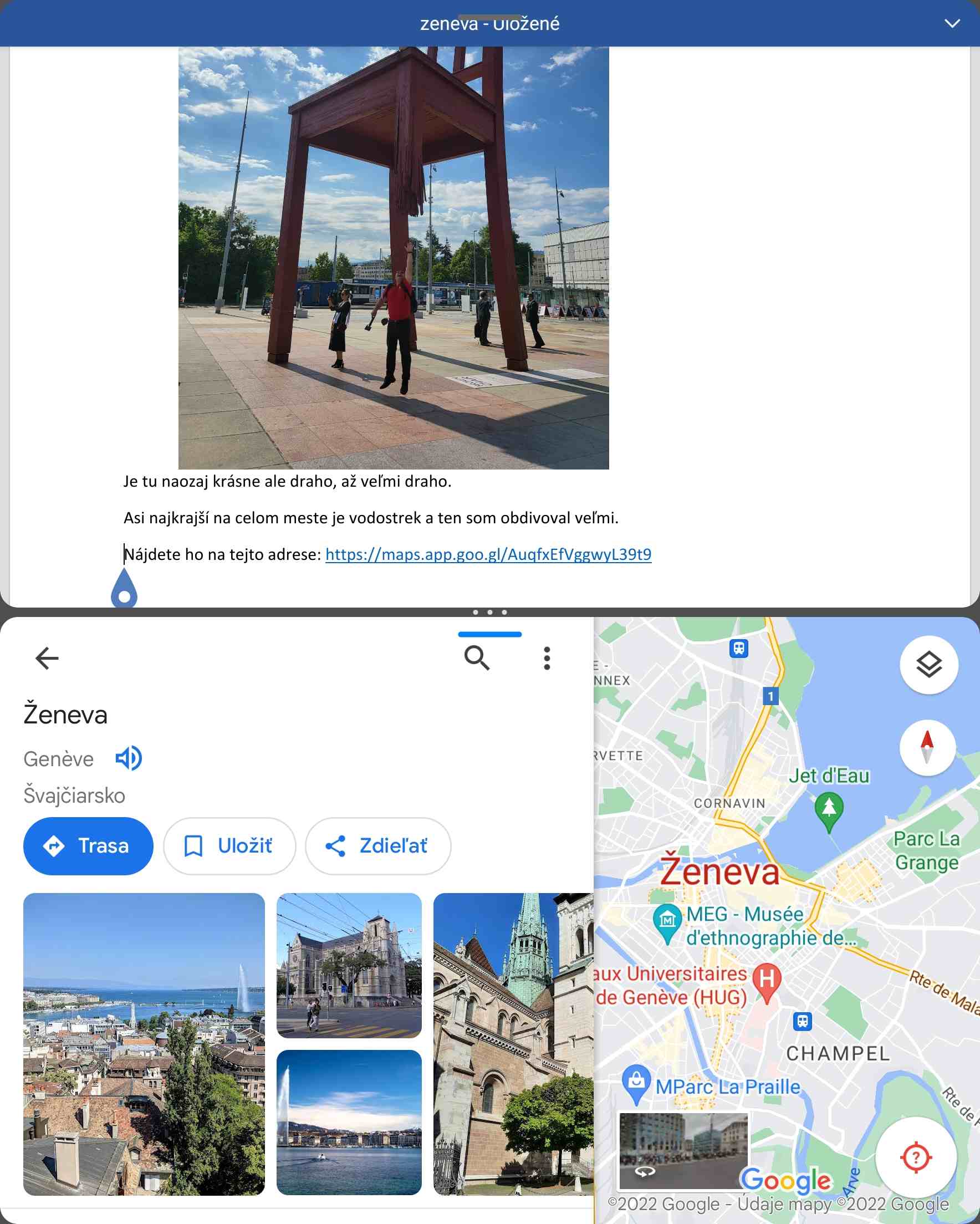This screenshot has height=1224, width=980.
Task: Open the three-dot overflow menu
Action: (x=547, y=659)
